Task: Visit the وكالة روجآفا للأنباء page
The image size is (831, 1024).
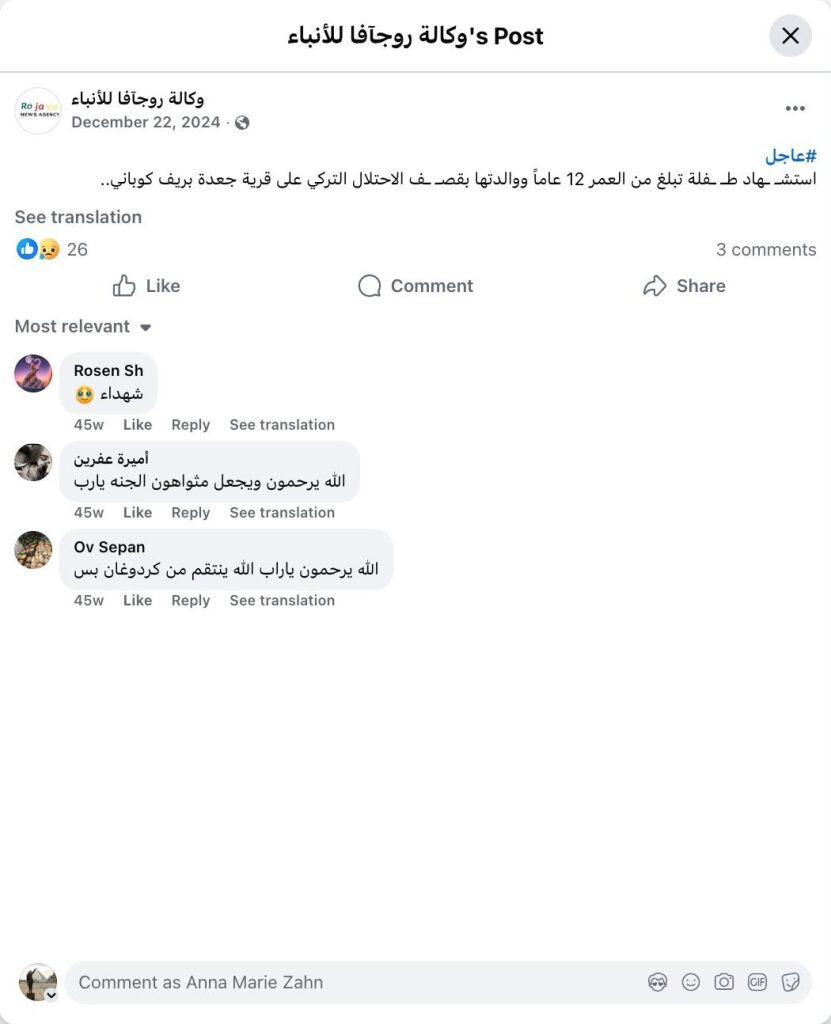Action: [138, 99]
